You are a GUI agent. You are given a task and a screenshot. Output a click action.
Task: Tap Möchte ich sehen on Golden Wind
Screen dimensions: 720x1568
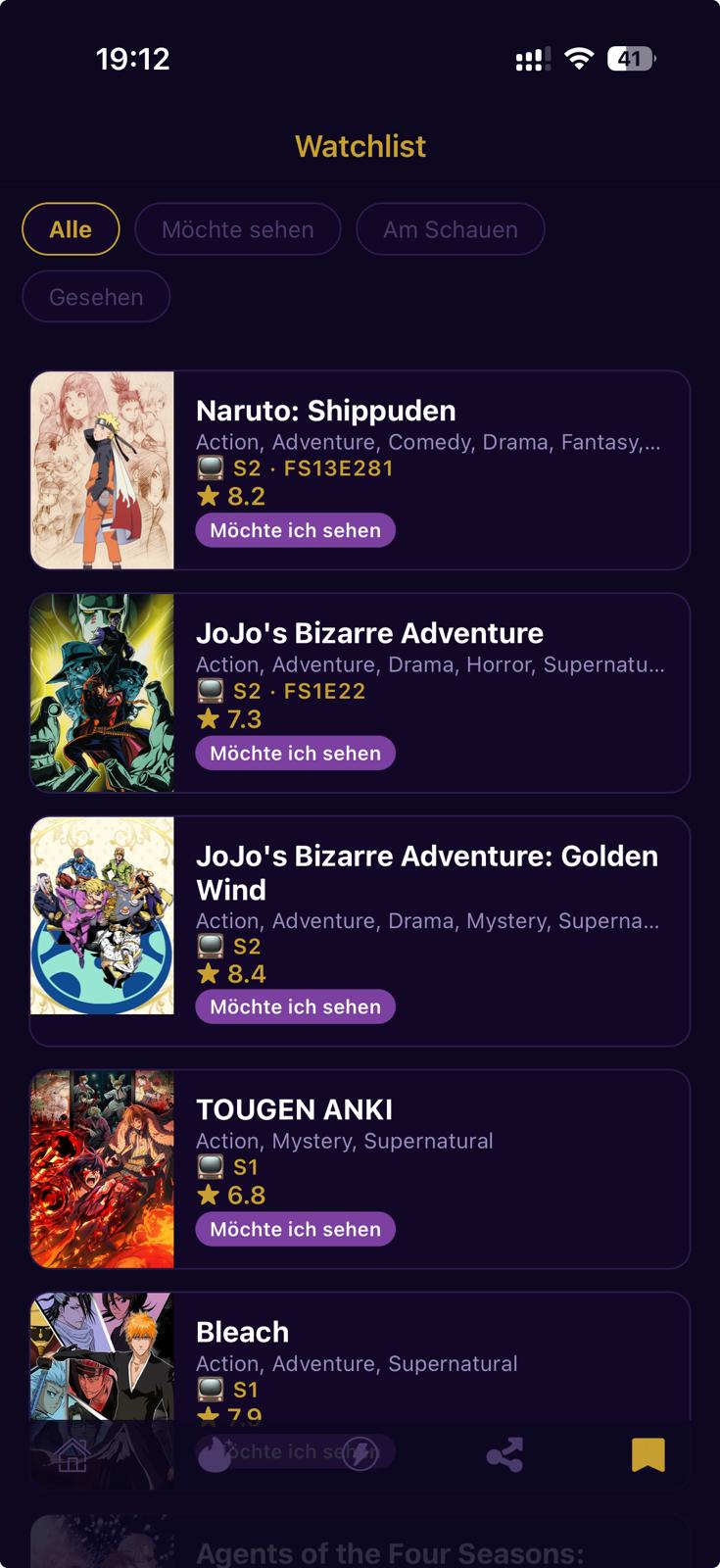pos(295,1006)
